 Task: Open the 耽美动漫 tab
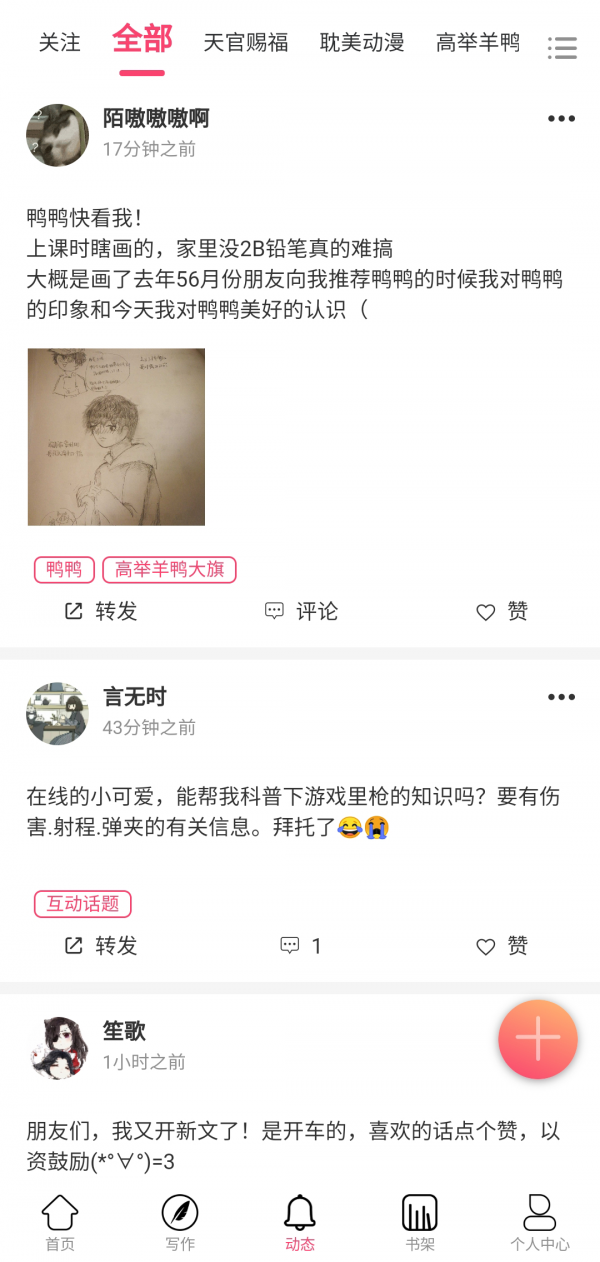pyautogui.click(x=362, y=43)
